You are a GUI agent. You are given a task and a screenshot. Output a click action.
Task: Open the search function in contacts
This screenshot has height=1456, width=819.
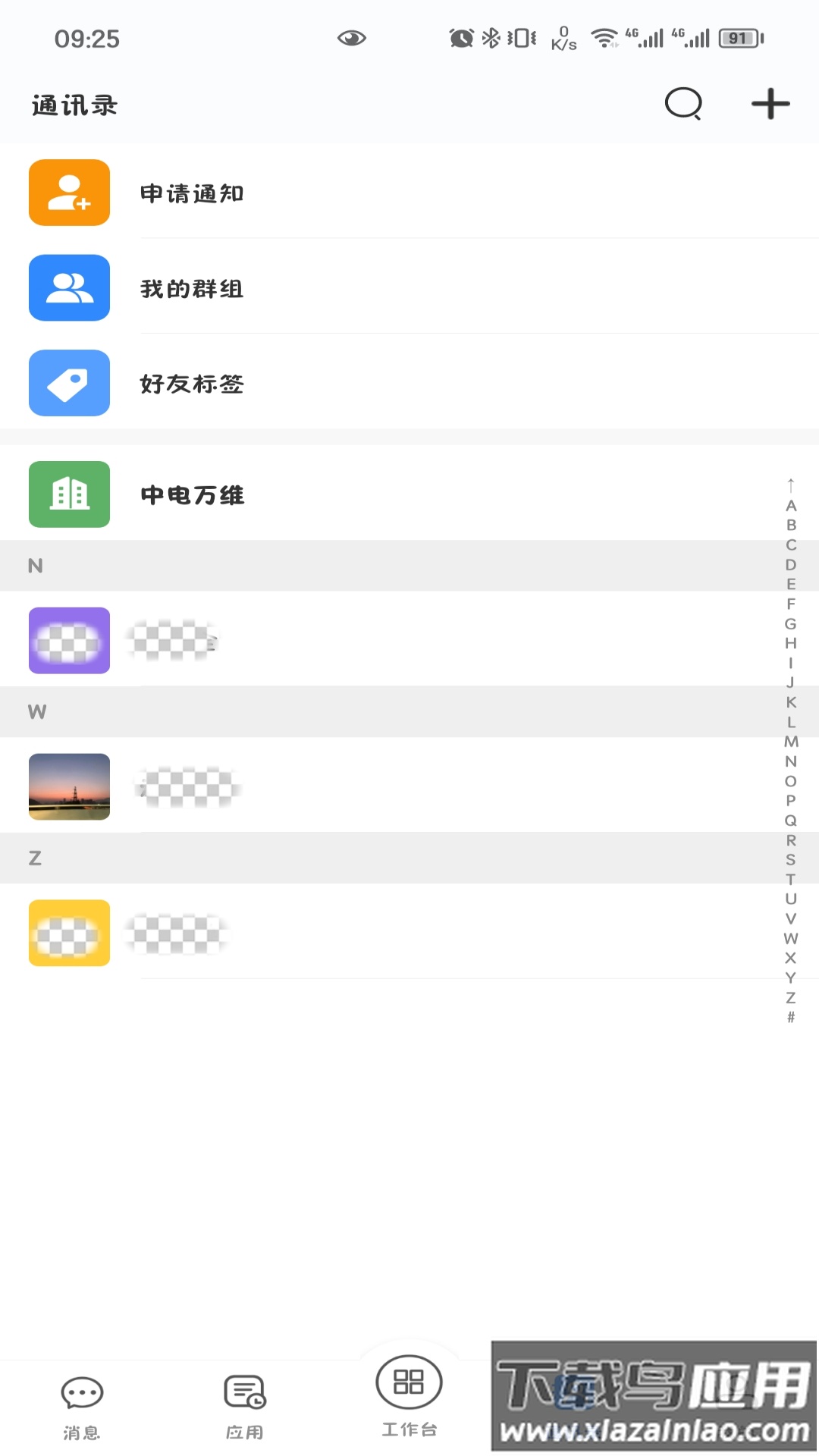point(682,104)
